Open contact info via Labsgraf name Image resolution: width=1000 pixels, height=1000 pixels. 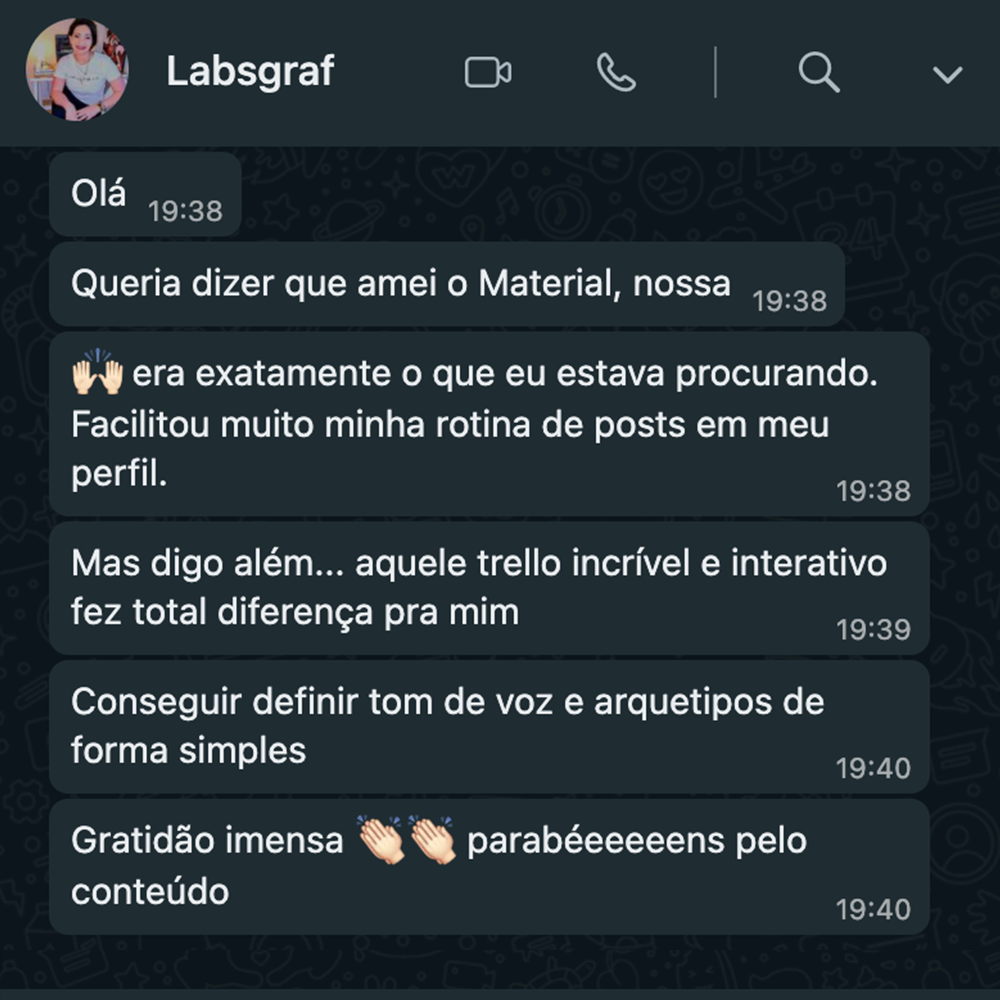(x=250, y=72)
